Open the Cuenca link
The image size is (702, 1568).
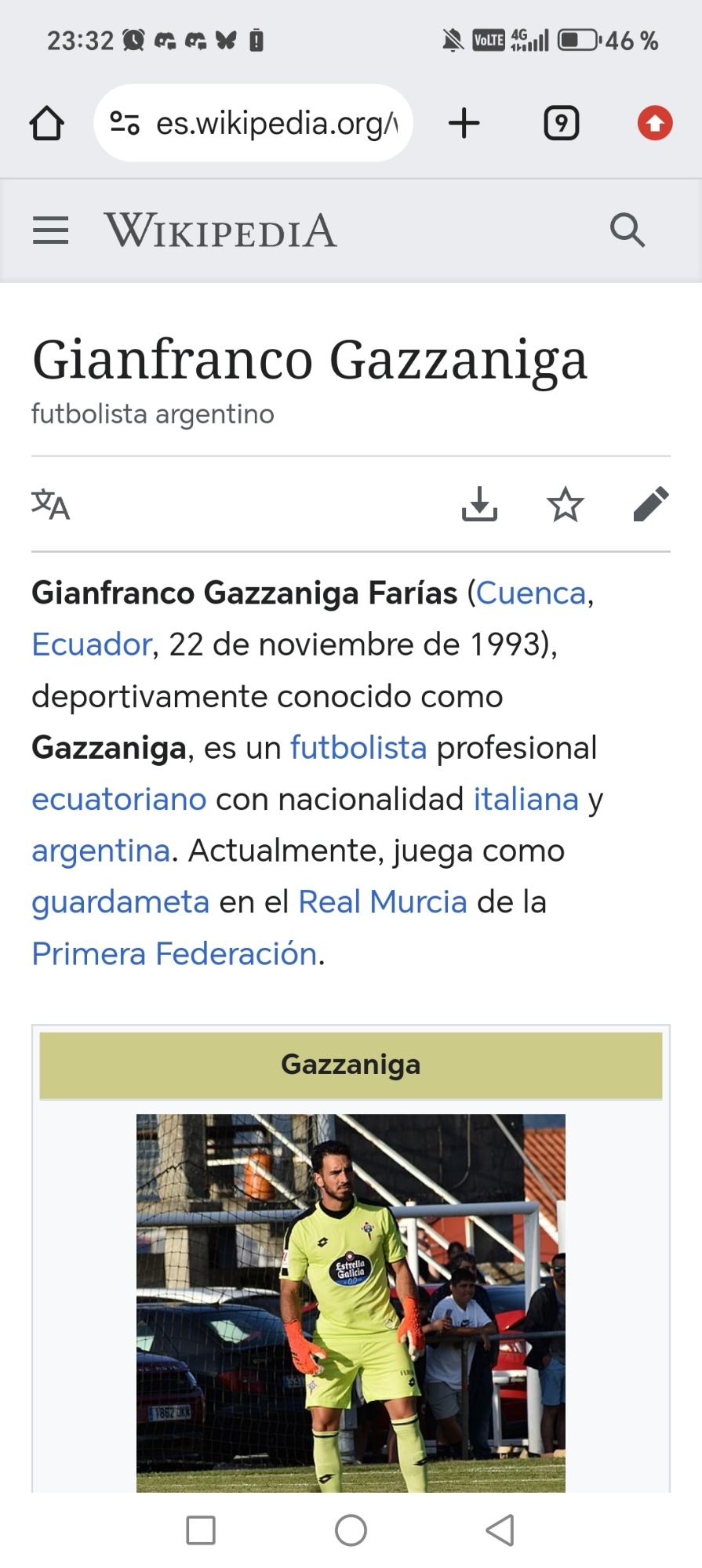[x=531, y=593]
